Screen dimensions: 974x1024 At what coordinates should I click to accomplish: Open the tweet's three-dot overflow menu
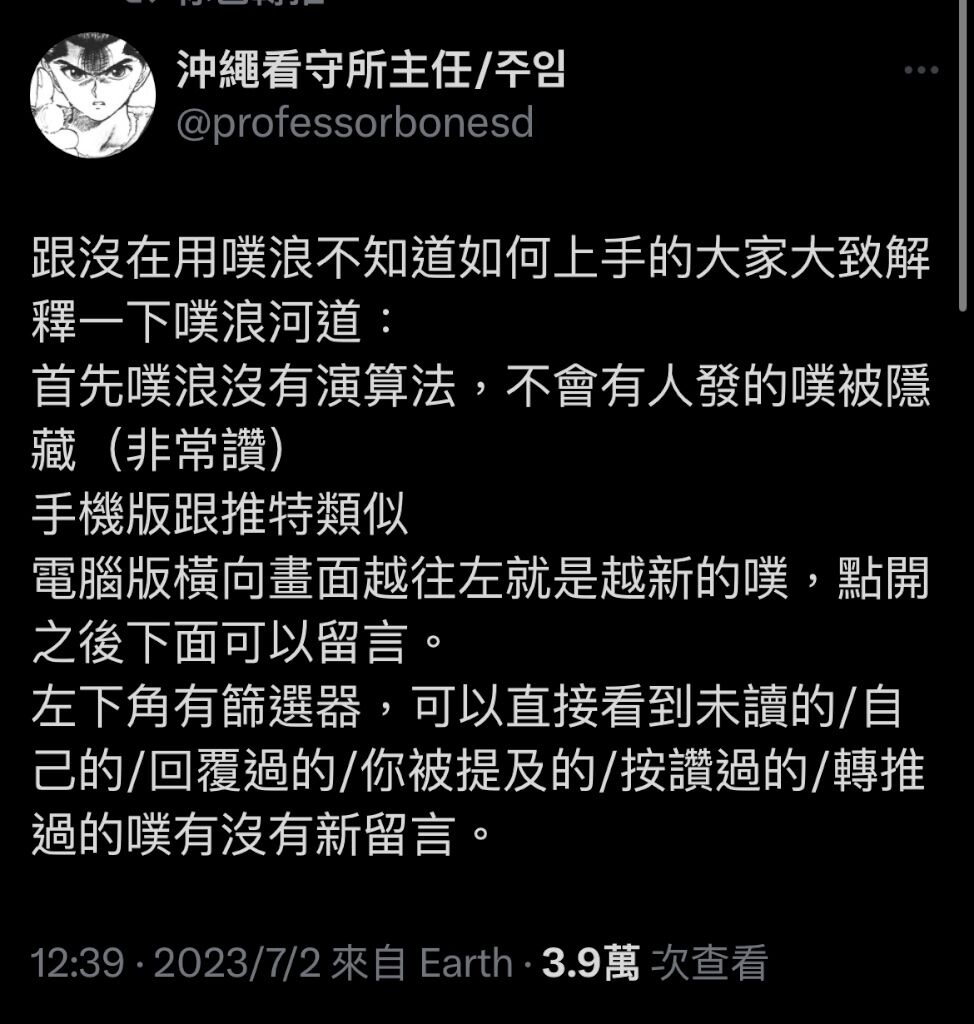pyautogui.click(x=920, y=71)
